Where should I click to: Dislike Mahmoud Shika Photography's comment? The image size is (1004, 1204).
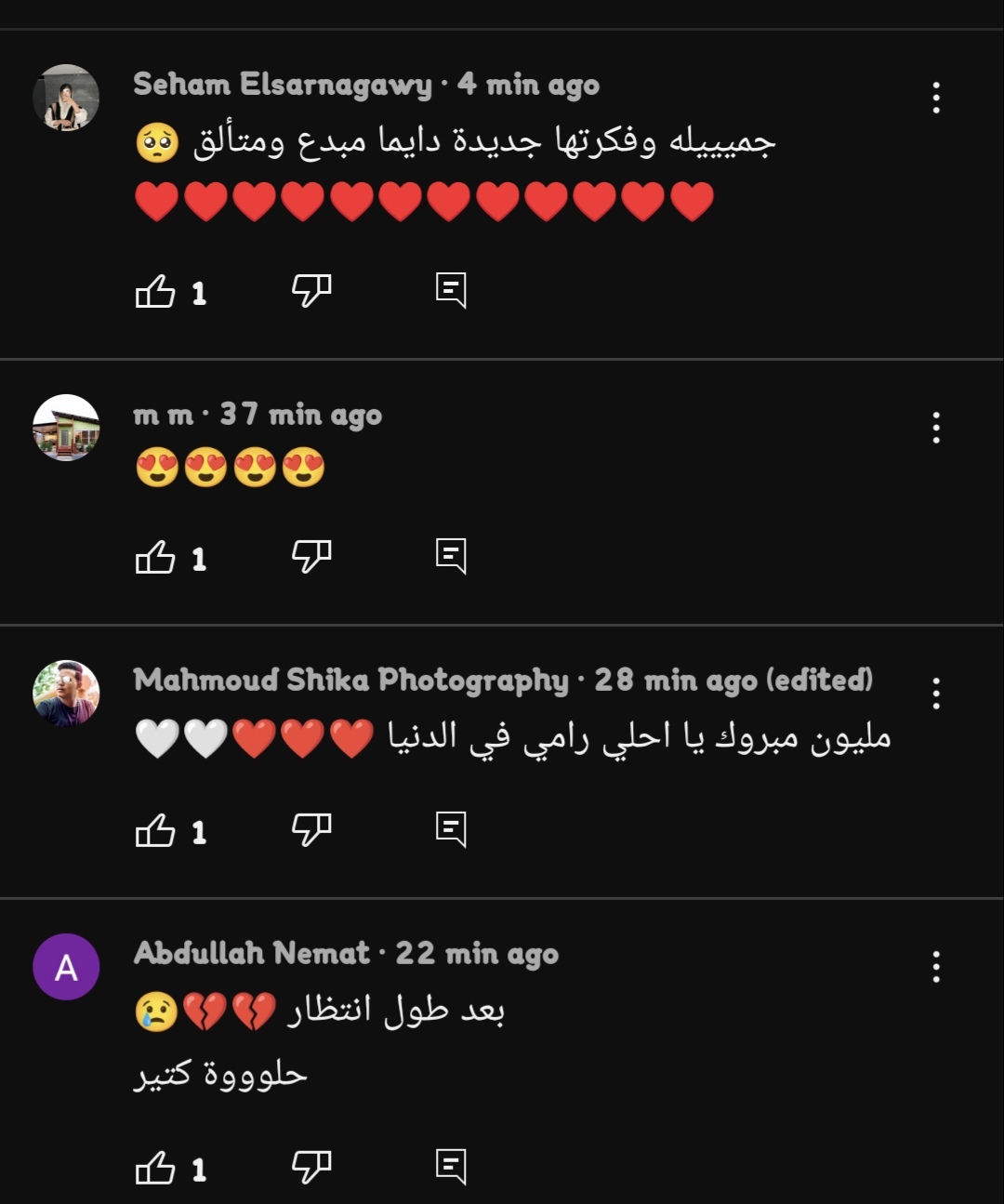[311, 828]
